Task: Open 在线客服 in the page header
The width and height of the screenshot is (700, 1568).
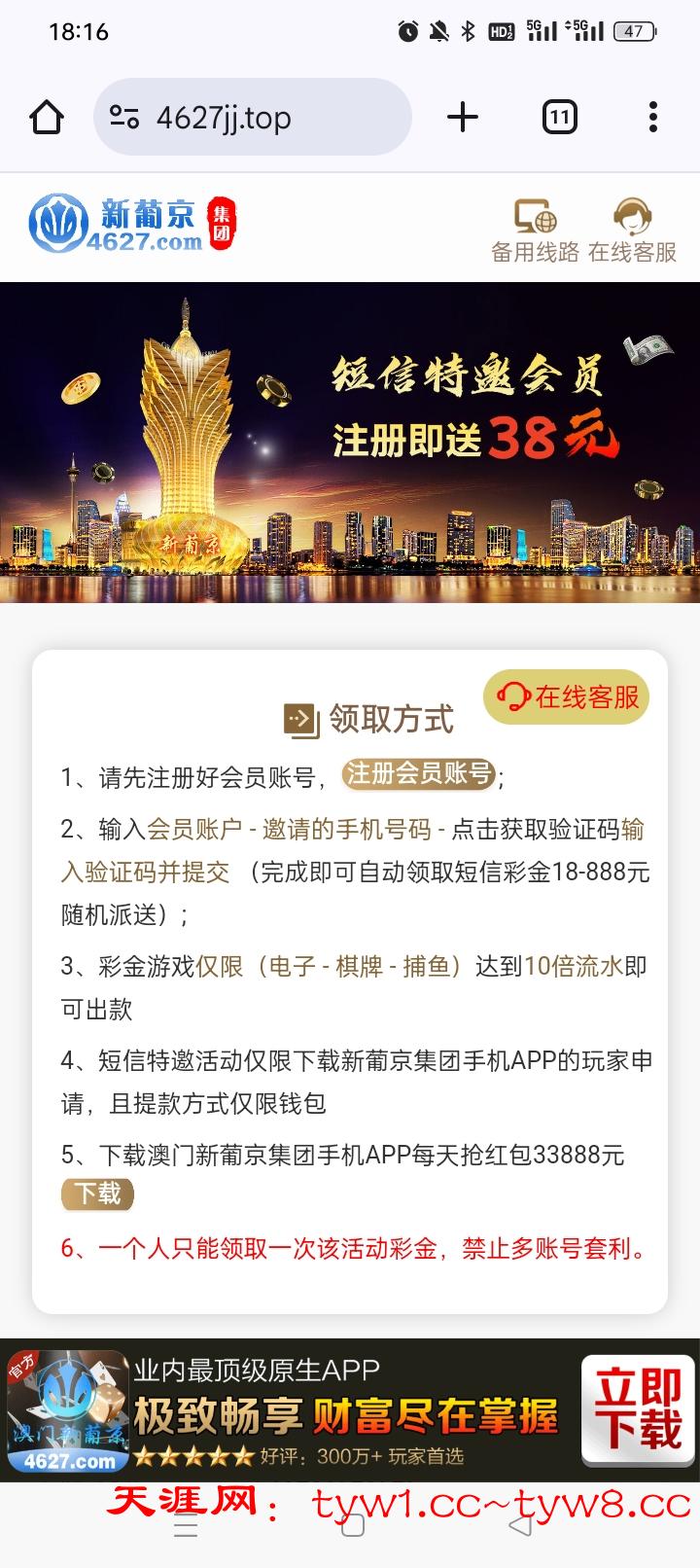Action: (x=632, y=232)
